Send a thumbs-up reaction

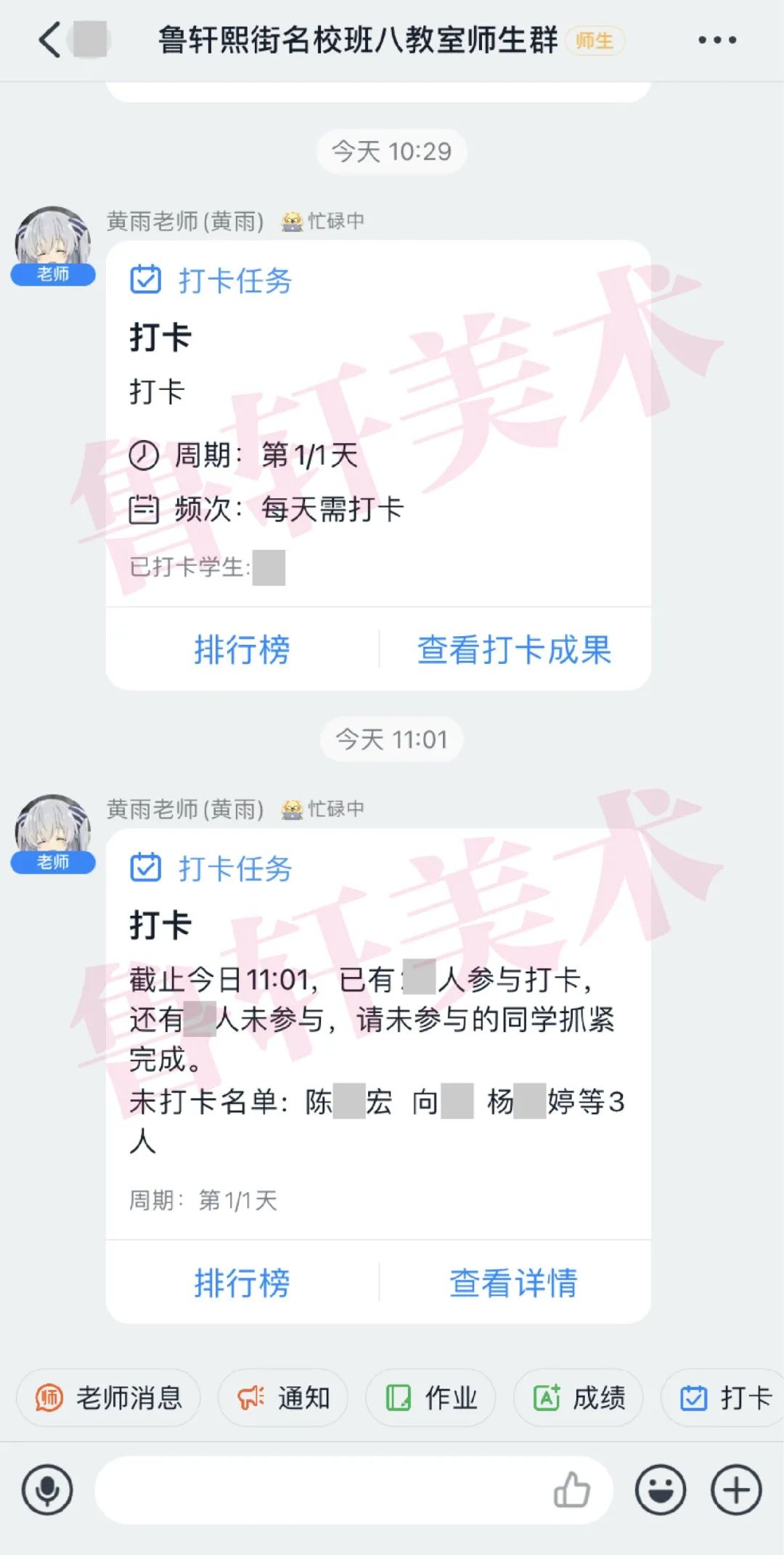click(572, 1490)
